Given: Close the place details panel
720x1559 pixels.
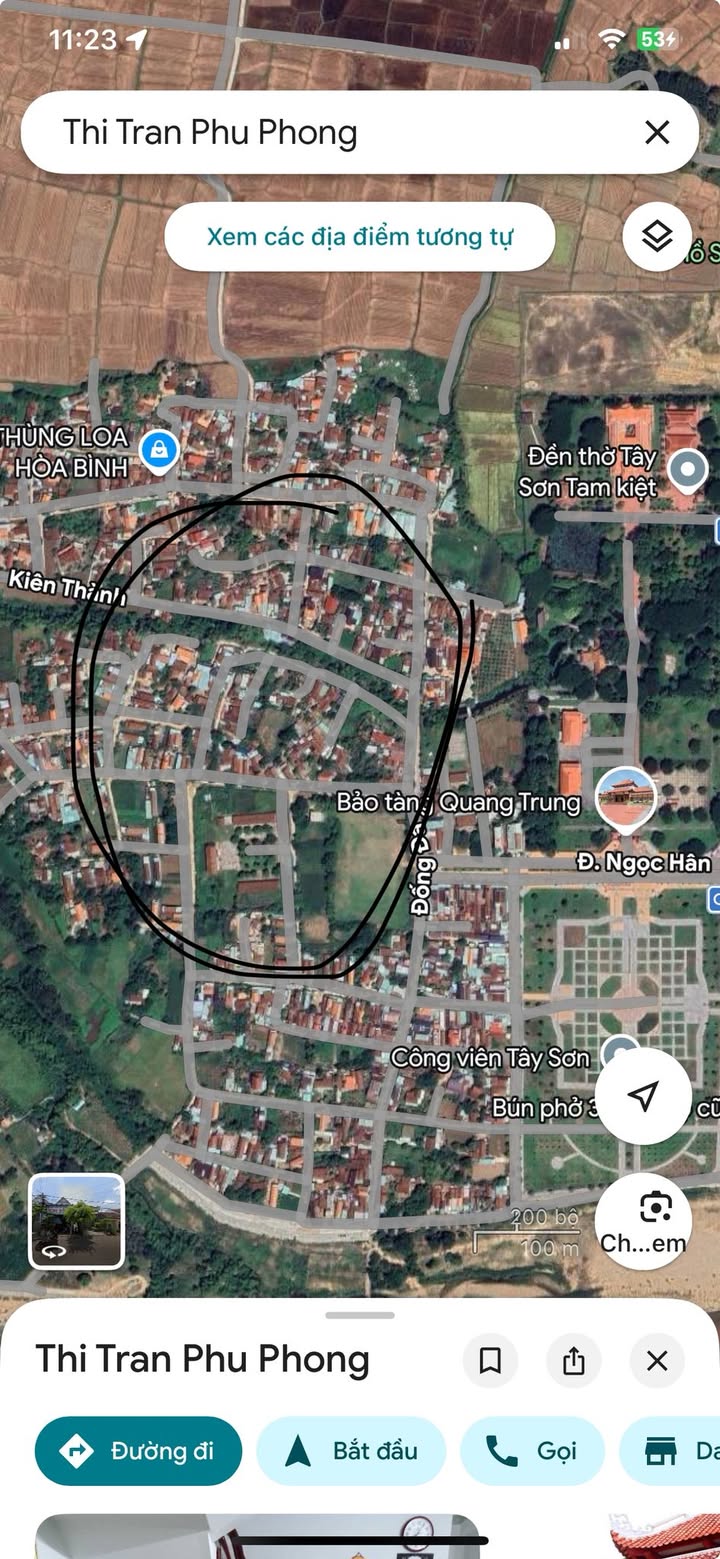Looking at the screenshot, I should pyautogui.click(x=657, y=1360).
